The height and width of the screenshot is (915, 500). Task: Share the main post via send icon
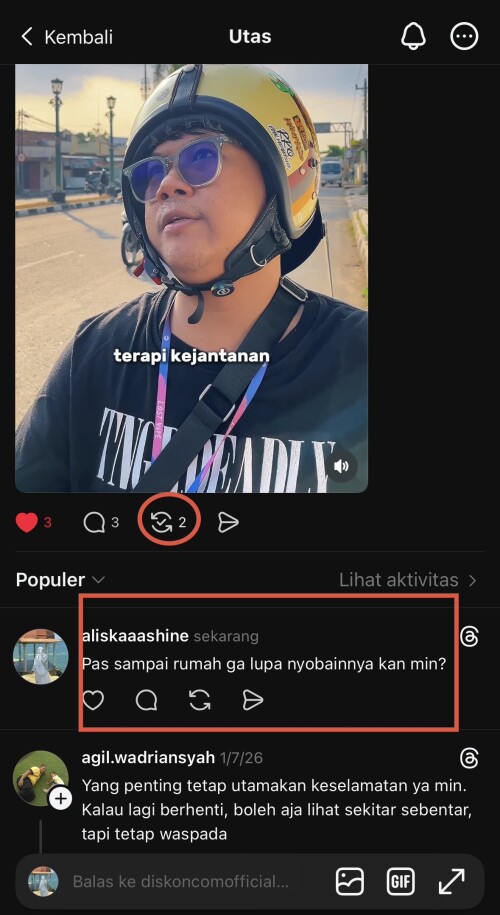[x=228, y=522]
